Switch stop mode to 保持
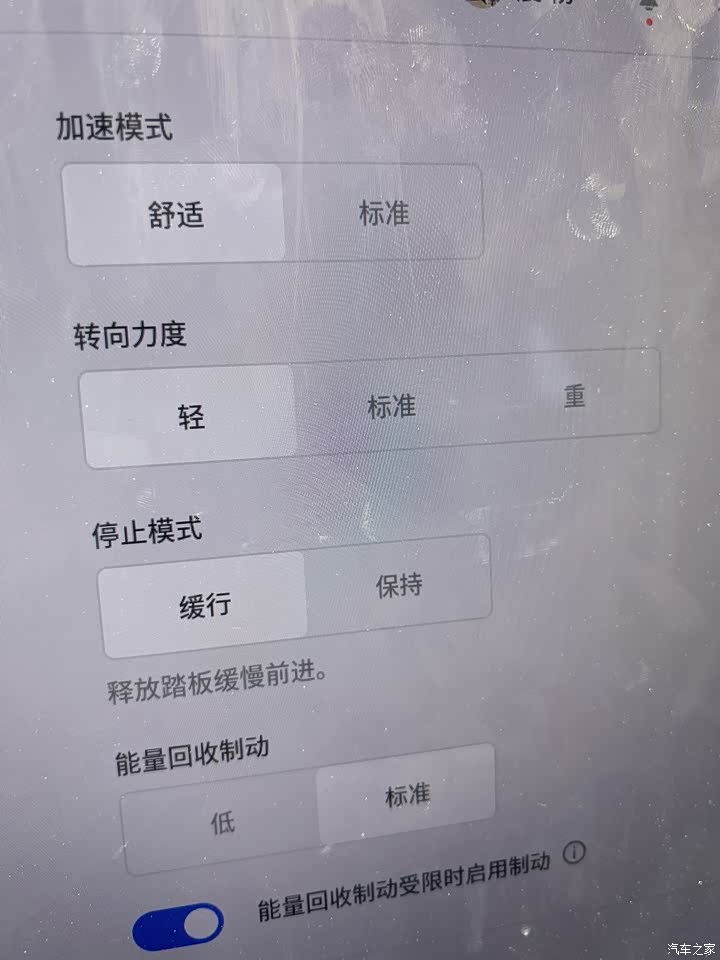 click(398, 586)
